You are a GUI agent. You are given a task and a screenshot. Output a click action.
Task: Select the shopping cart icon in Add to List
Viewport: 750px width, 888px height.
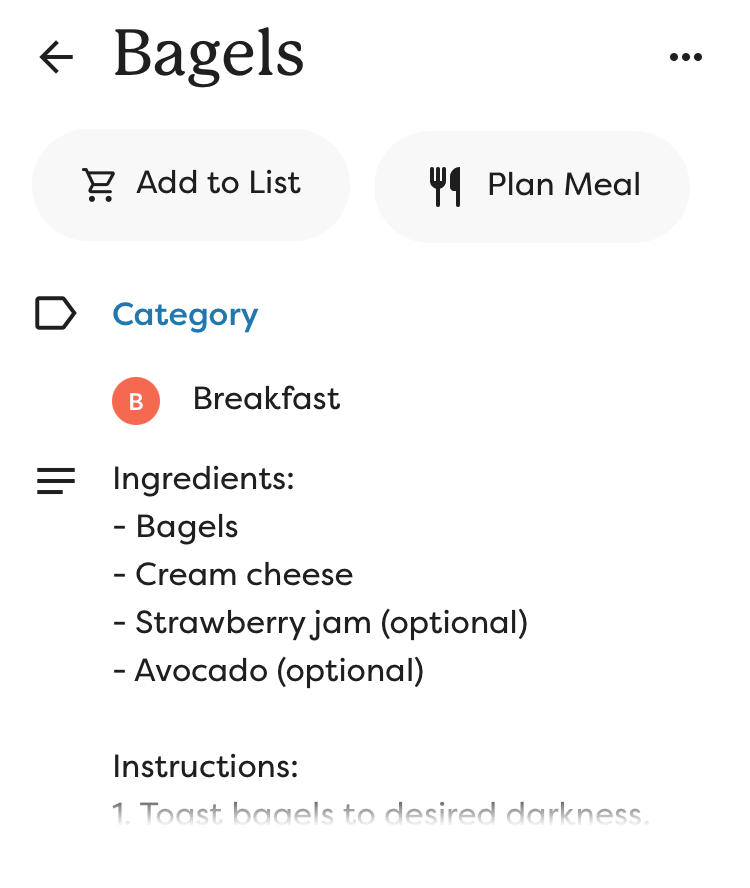click(98, 184)
